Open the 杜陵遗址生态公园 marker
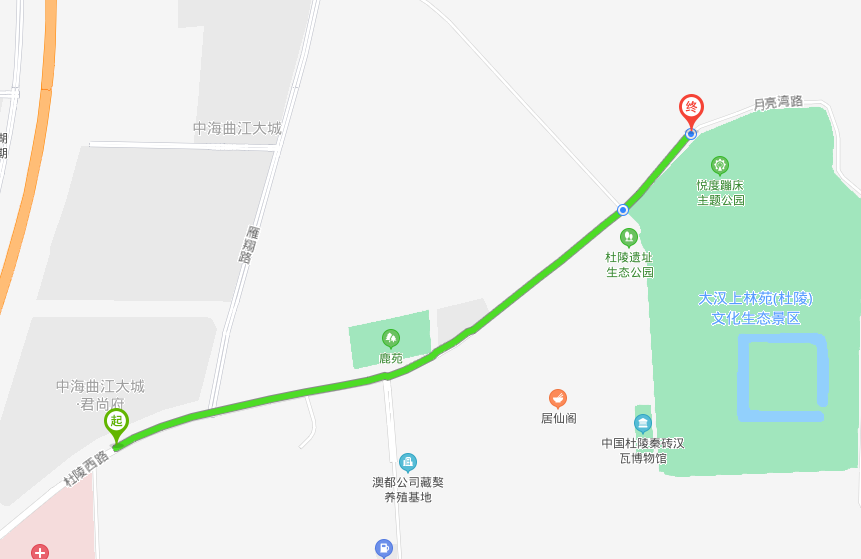Viewport: 861px width, 559px height. coord(629,237)
